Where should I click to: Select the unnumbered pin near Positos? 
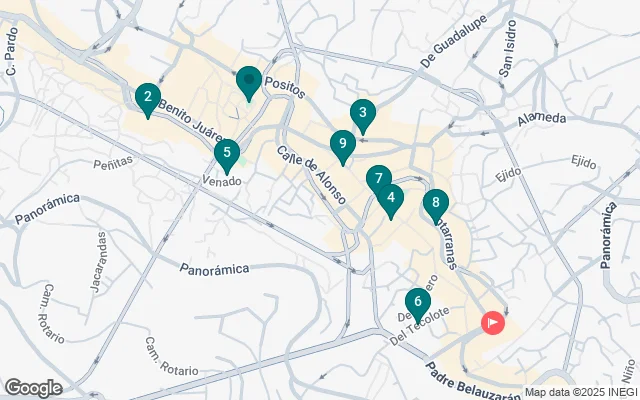click(248, 80)
